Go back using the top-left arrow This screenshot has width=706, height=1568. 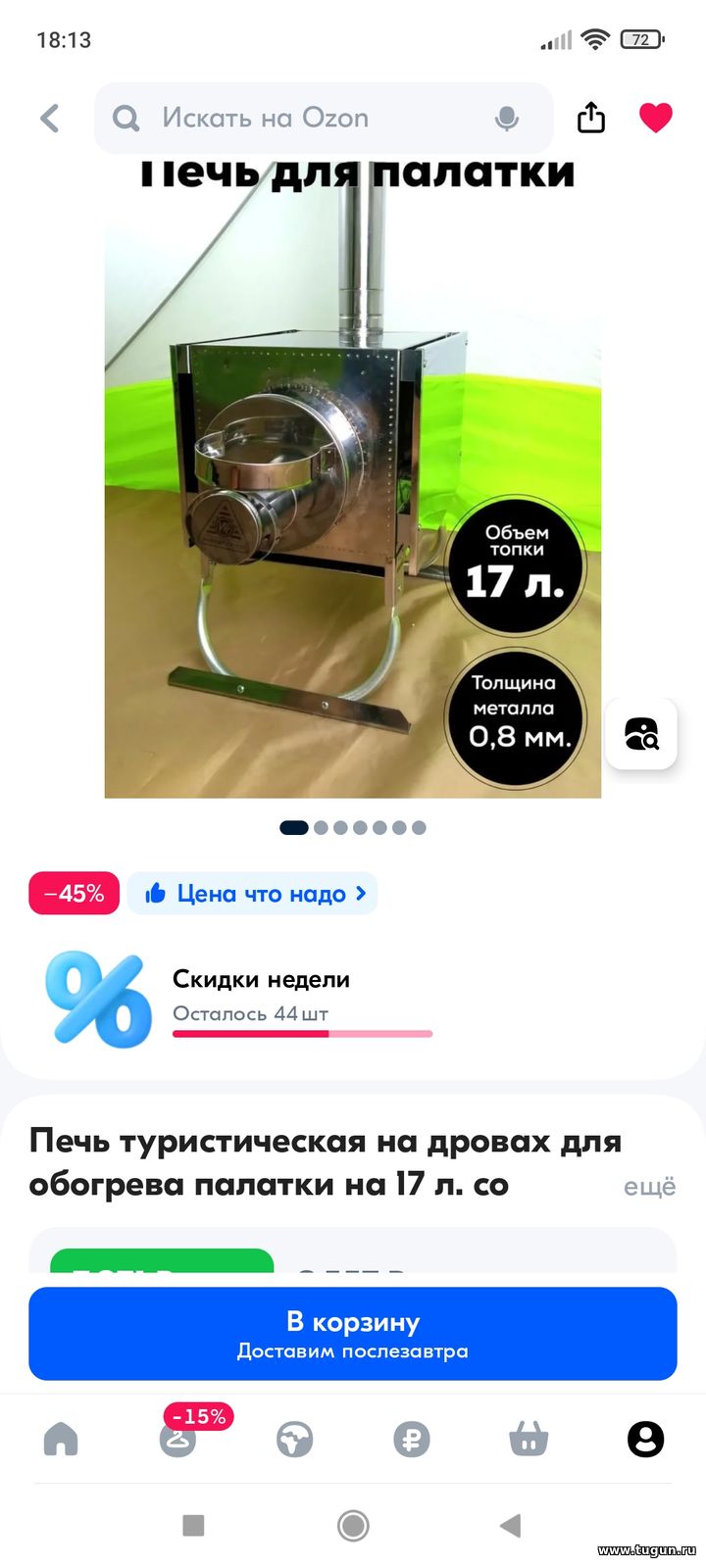pyautogui.click(x=50, y=119)
